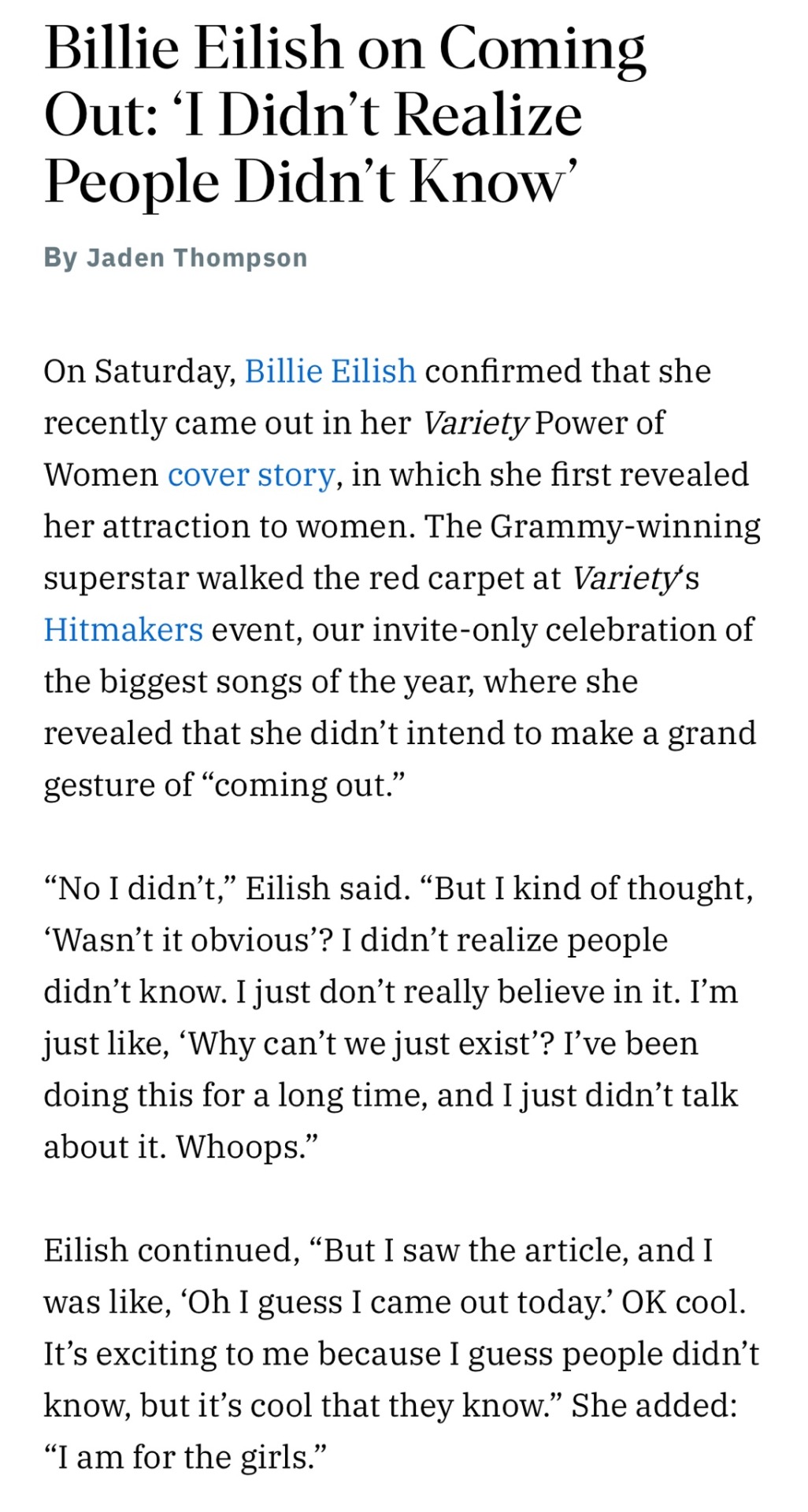Open the Hitmakers link
Image resolution: width=808 pixels, height=1512 pixels.
(x=123, y=630)
